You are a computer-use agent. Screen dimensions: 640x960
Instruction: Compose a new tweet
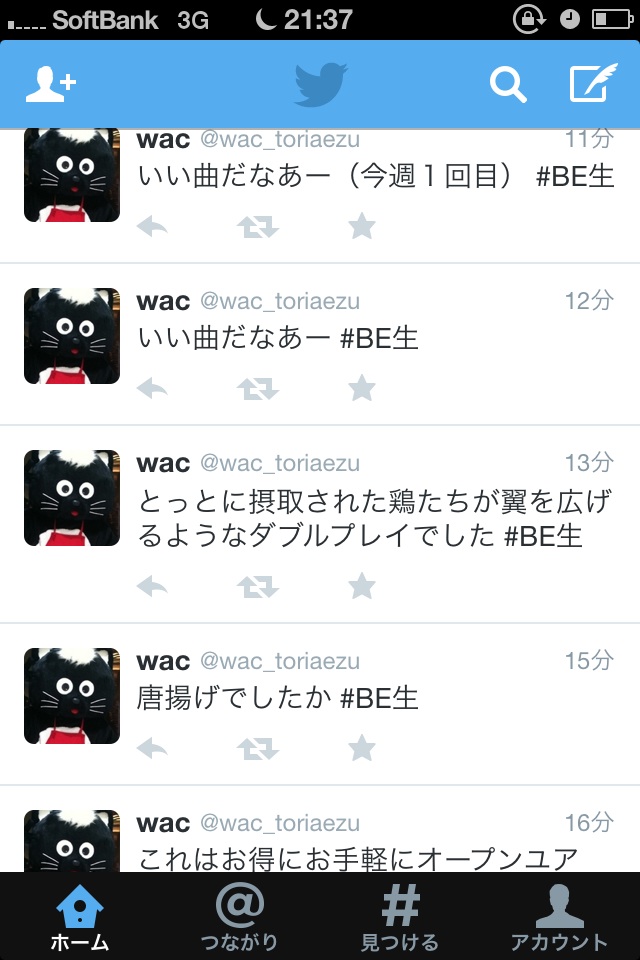(593, 84)
